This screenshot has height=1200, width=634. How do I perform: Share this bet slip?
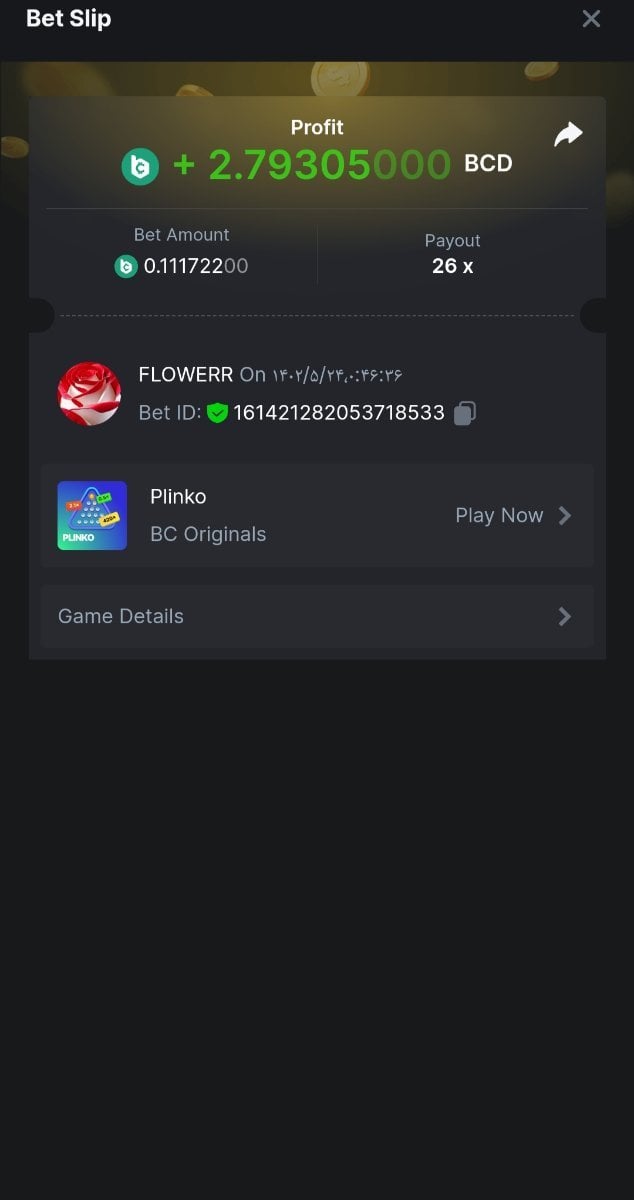coord(568,135)
